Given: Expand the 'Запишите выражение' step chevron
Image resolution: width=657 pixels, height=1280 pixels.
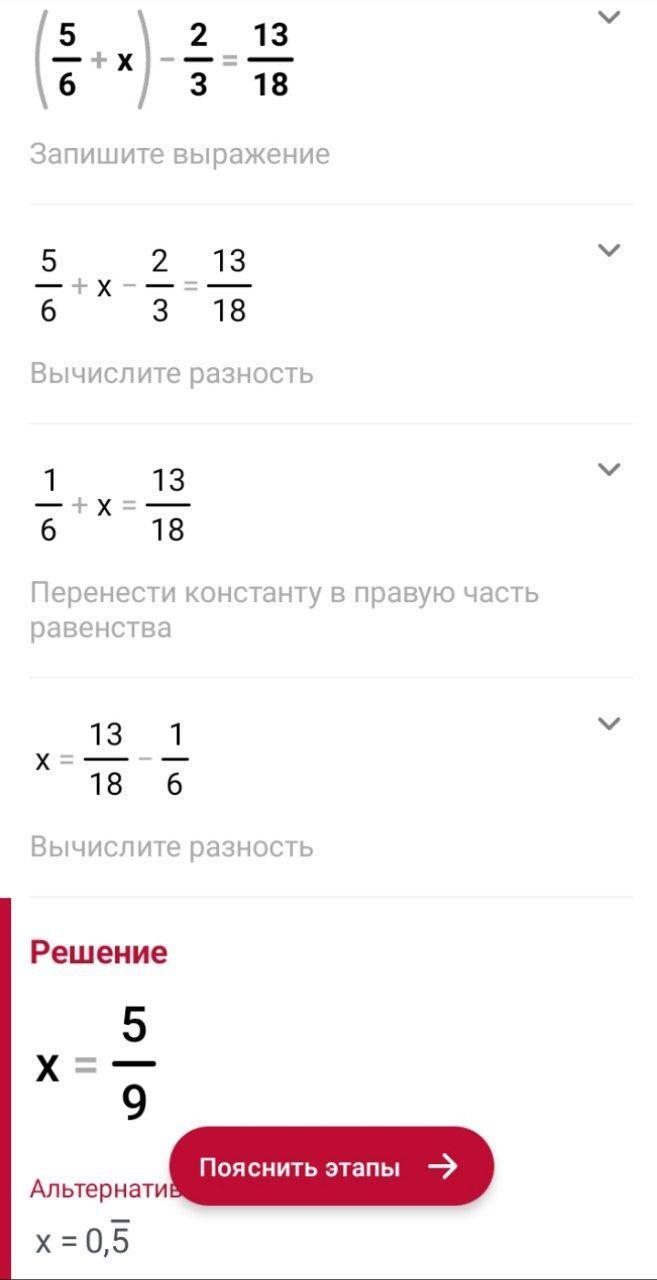Looking at the screenshot, I should pyautogui.click(x=609, y=17).
